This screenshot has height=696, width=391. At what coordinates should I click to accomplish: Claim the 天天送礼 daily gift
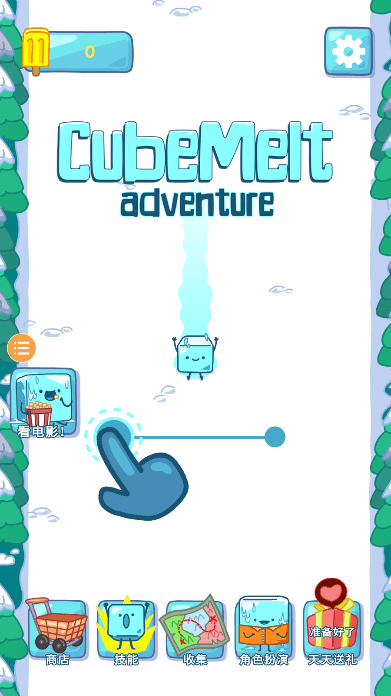[x=332, y=626]
